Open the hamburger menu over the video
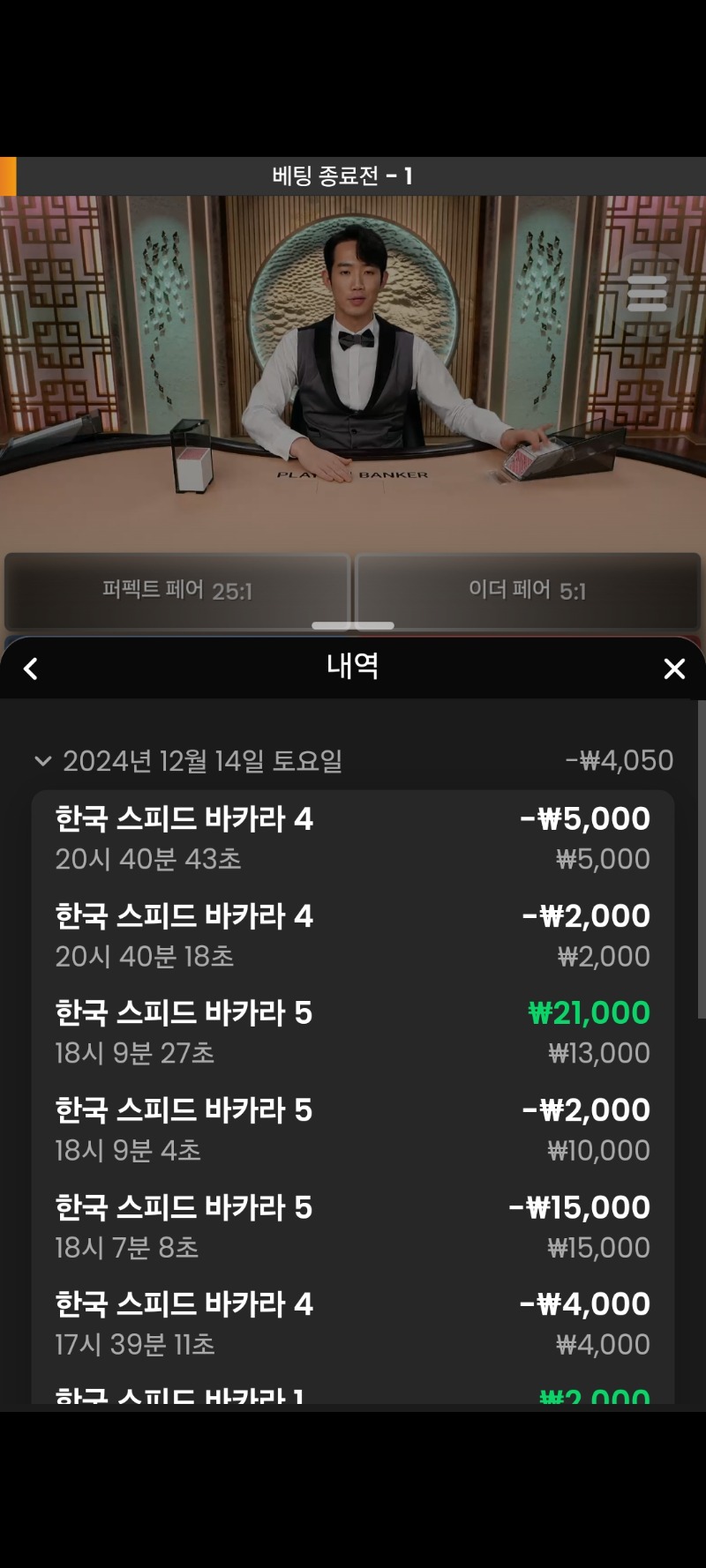Image resolution: width=706 pixels, height=1568 pixels. click(647, 293)
